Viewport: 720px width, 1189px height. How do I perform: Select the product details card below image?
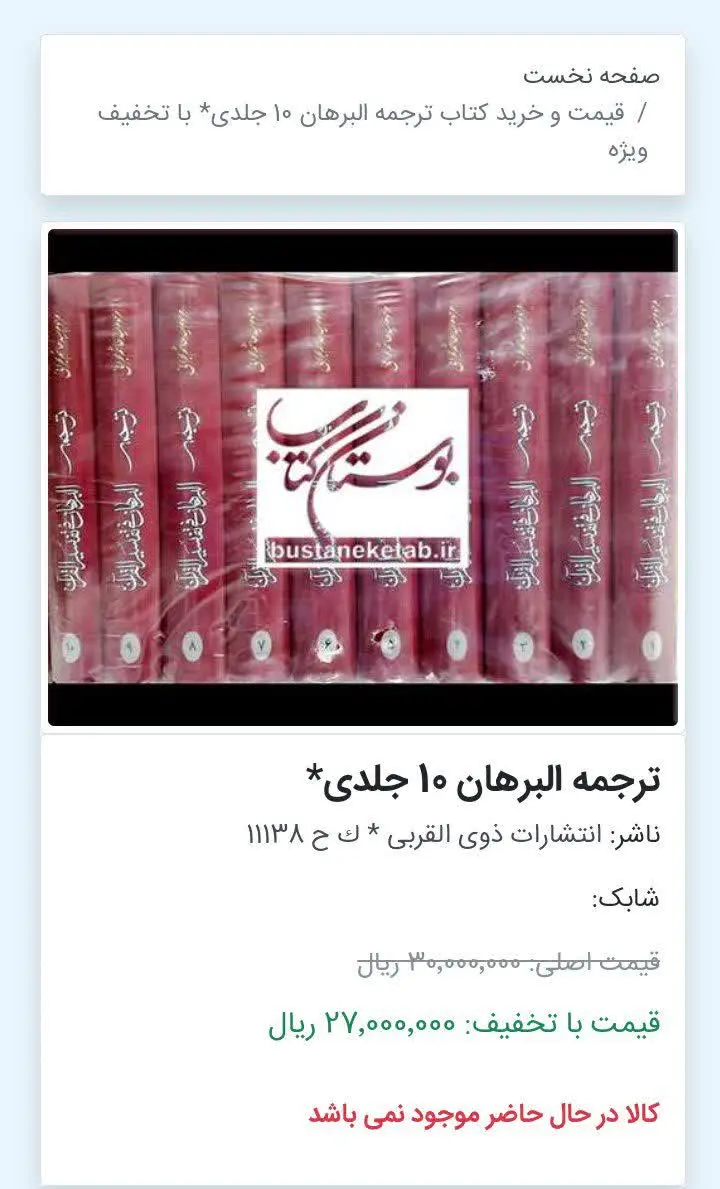[x=360, y=950]
